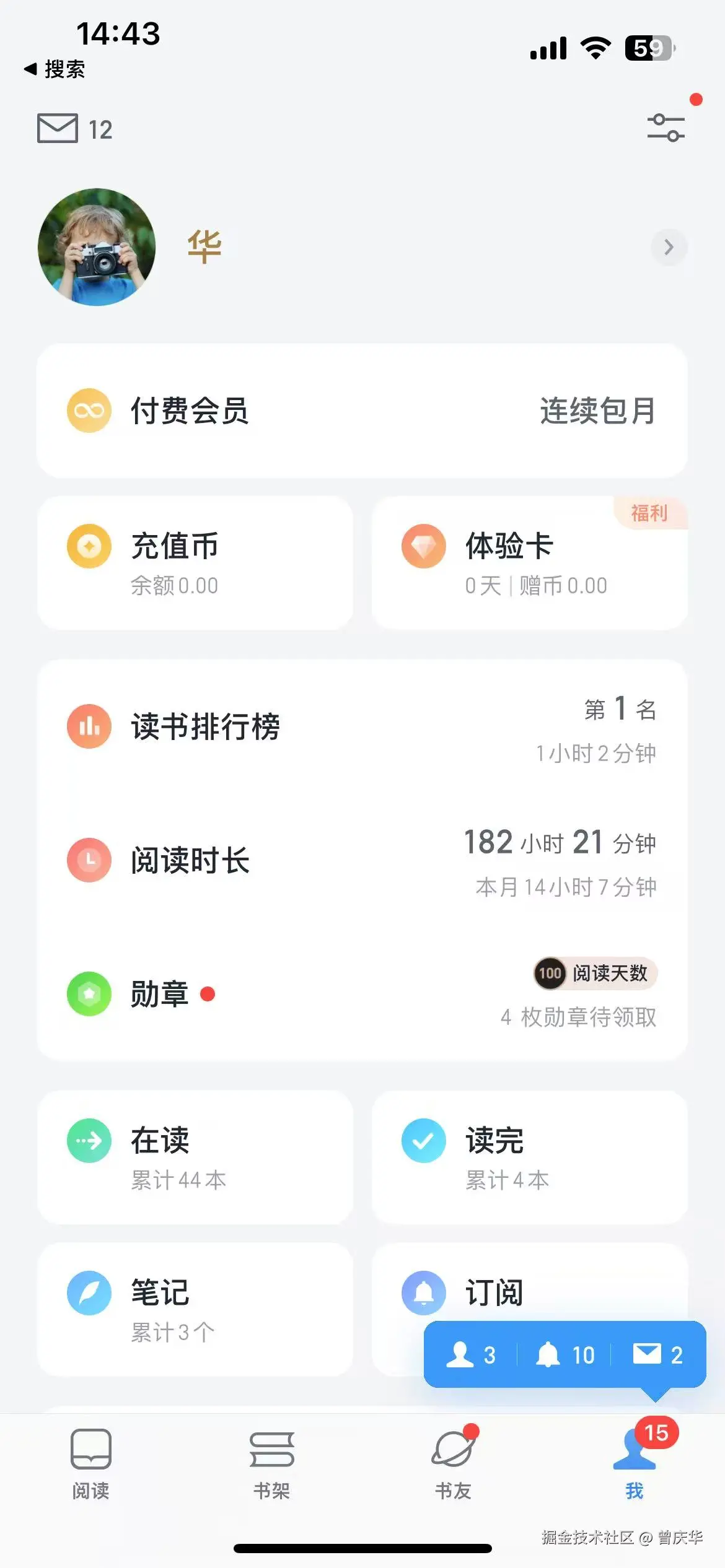This screenshot has width=725, height=1568.
Task: Open the settings sliders icon
Action: (x=666, y=128)
